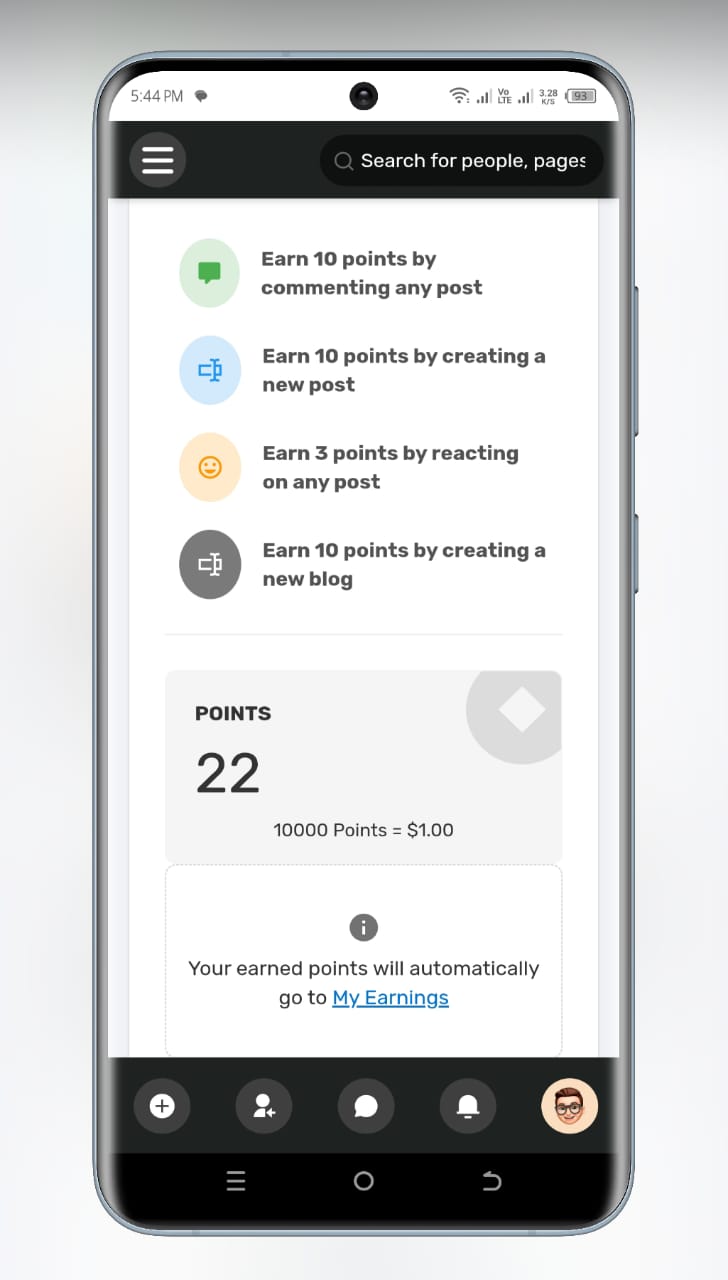
Task: Open the hamburger menu
Action: click(x=158, y=160)
